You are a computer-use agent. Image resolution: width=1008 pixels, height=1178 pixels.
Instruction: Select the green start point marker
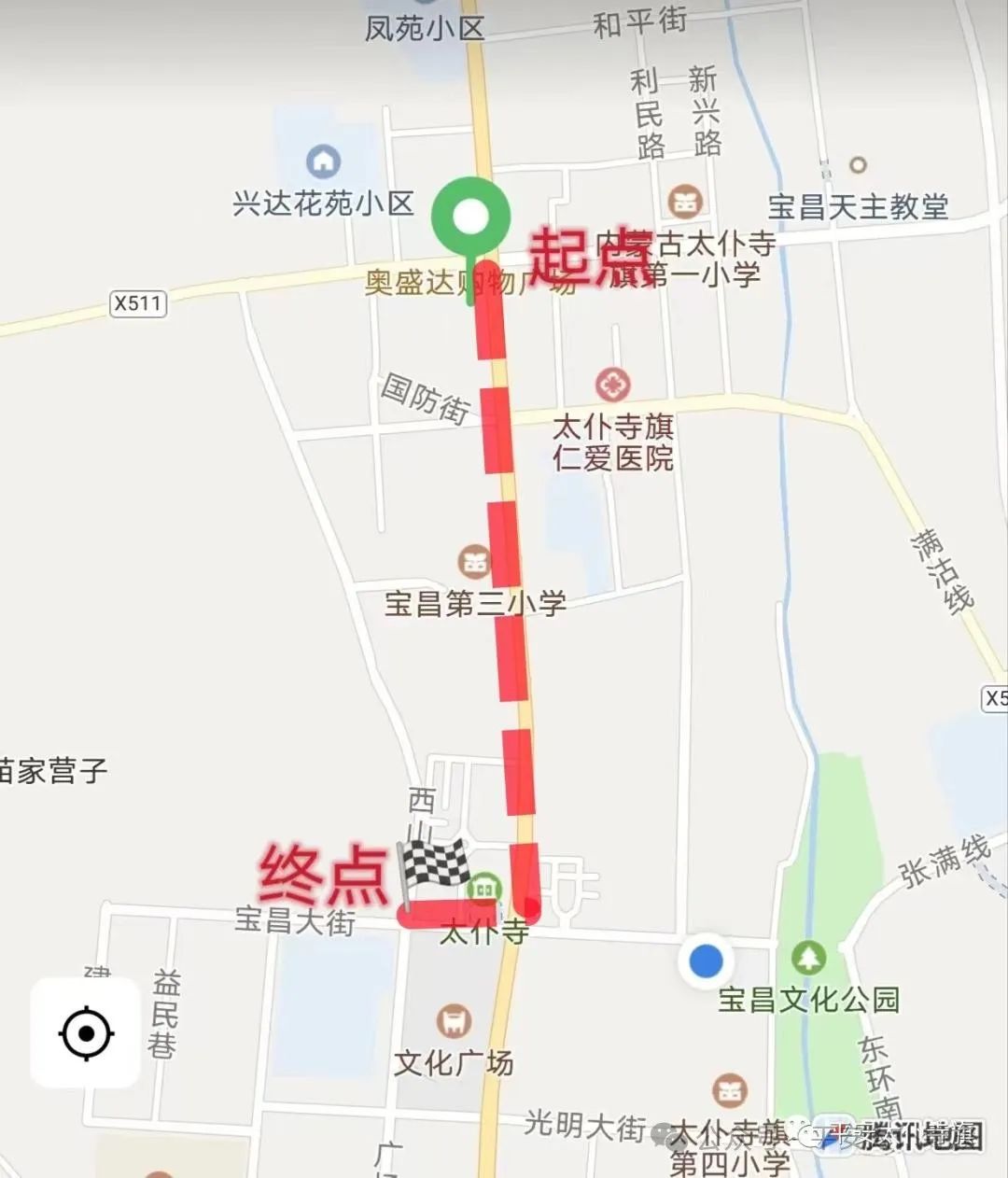[x=472, y=217]
